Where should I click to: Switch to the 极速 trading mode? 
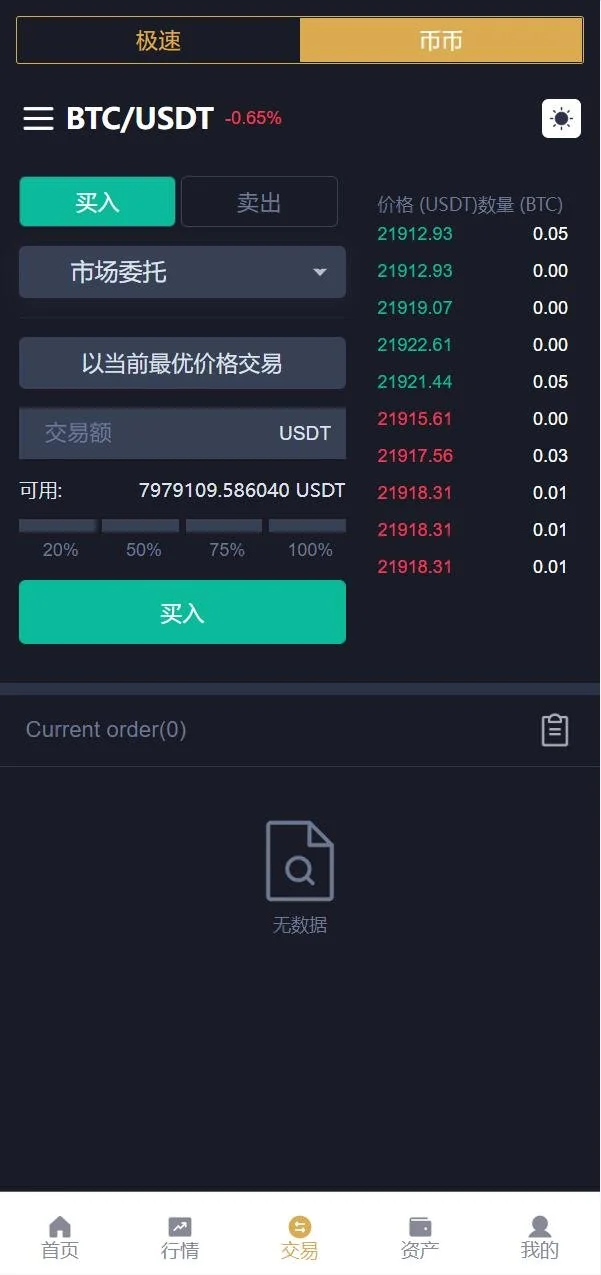point(158,41)
